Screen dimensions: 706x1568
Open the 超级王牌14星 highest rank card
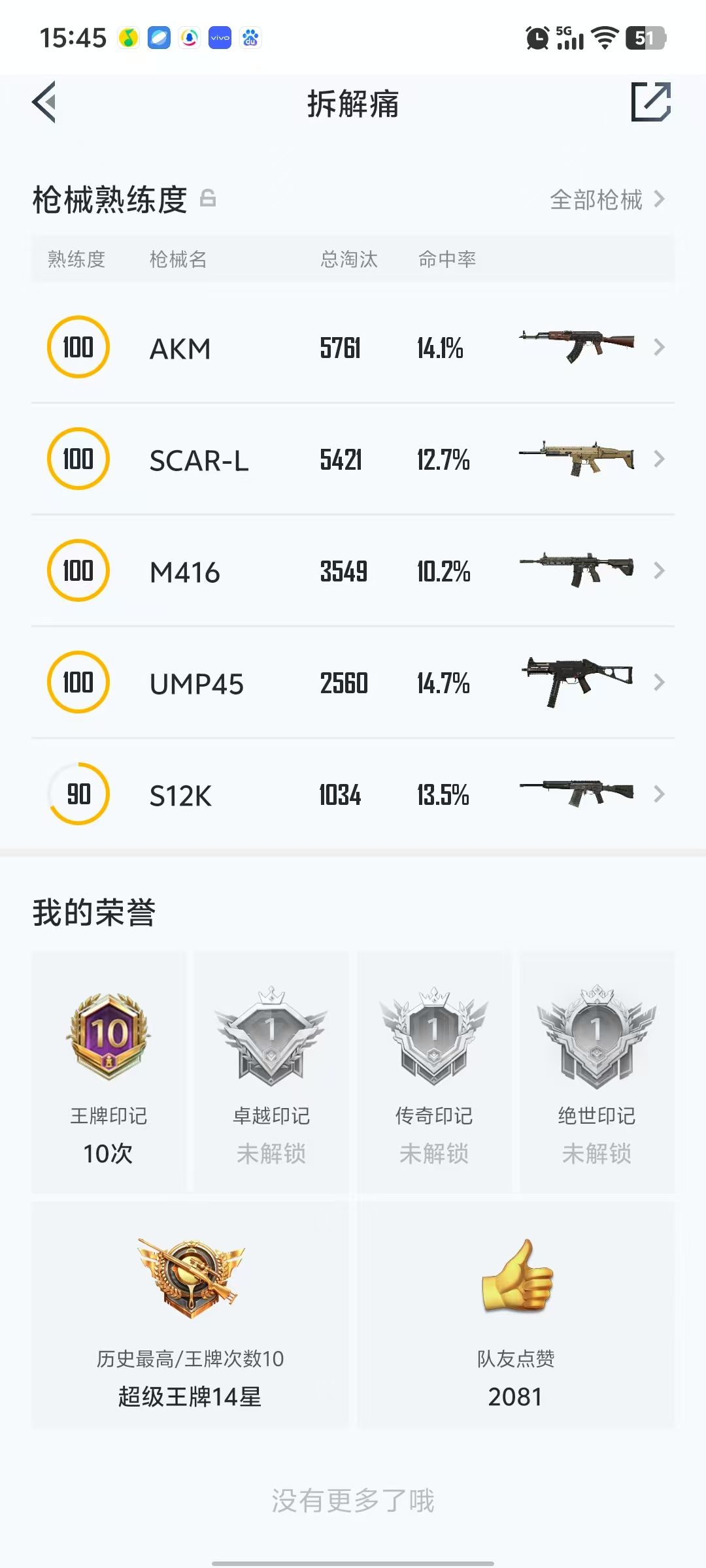[190, 1315]
